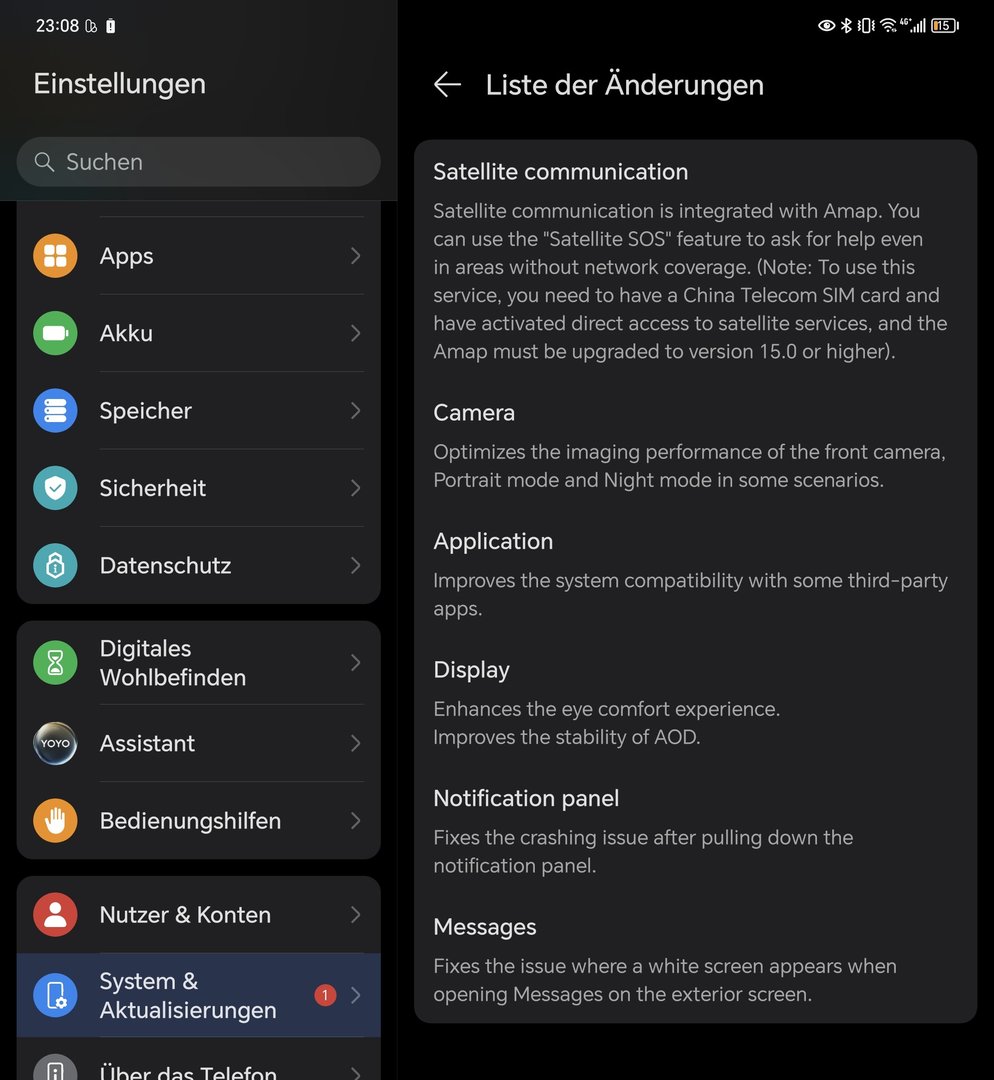Select Bedienungshilfen
Image resolution: width=994 pixels, height=1080 pixels.
tap(199, 821)
